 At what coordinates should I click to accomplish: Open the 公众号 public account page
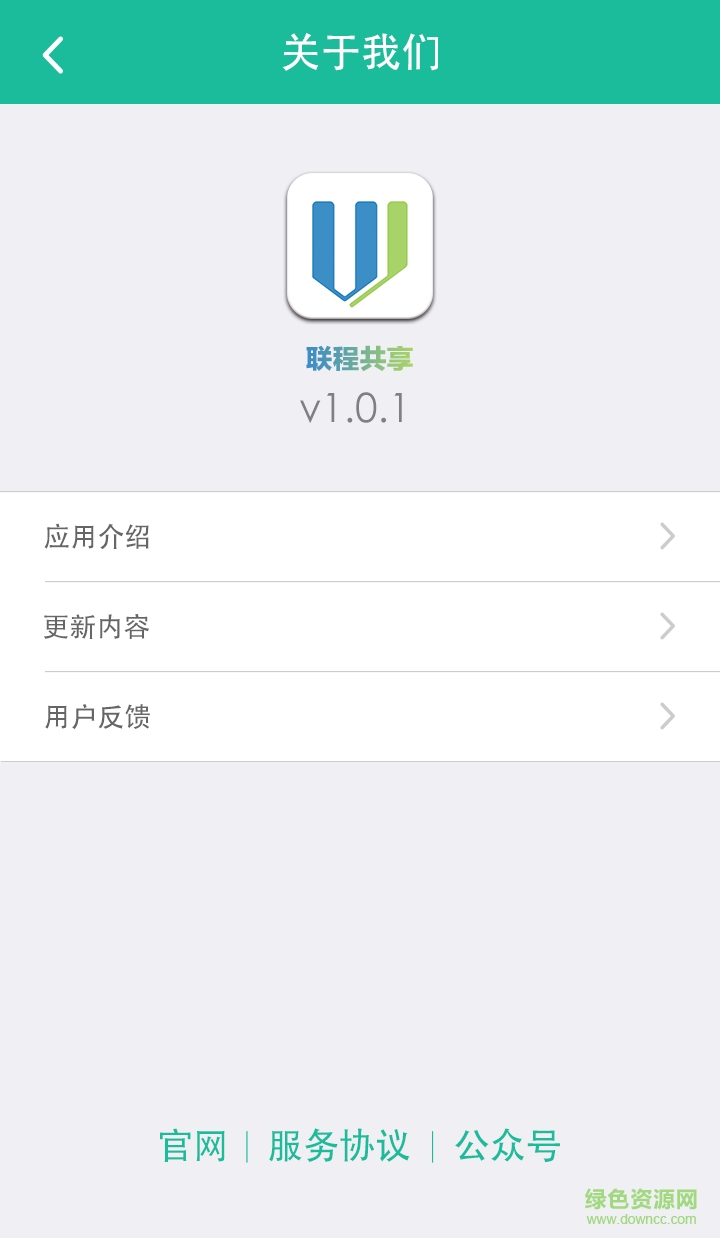[x=508, y=1148]
